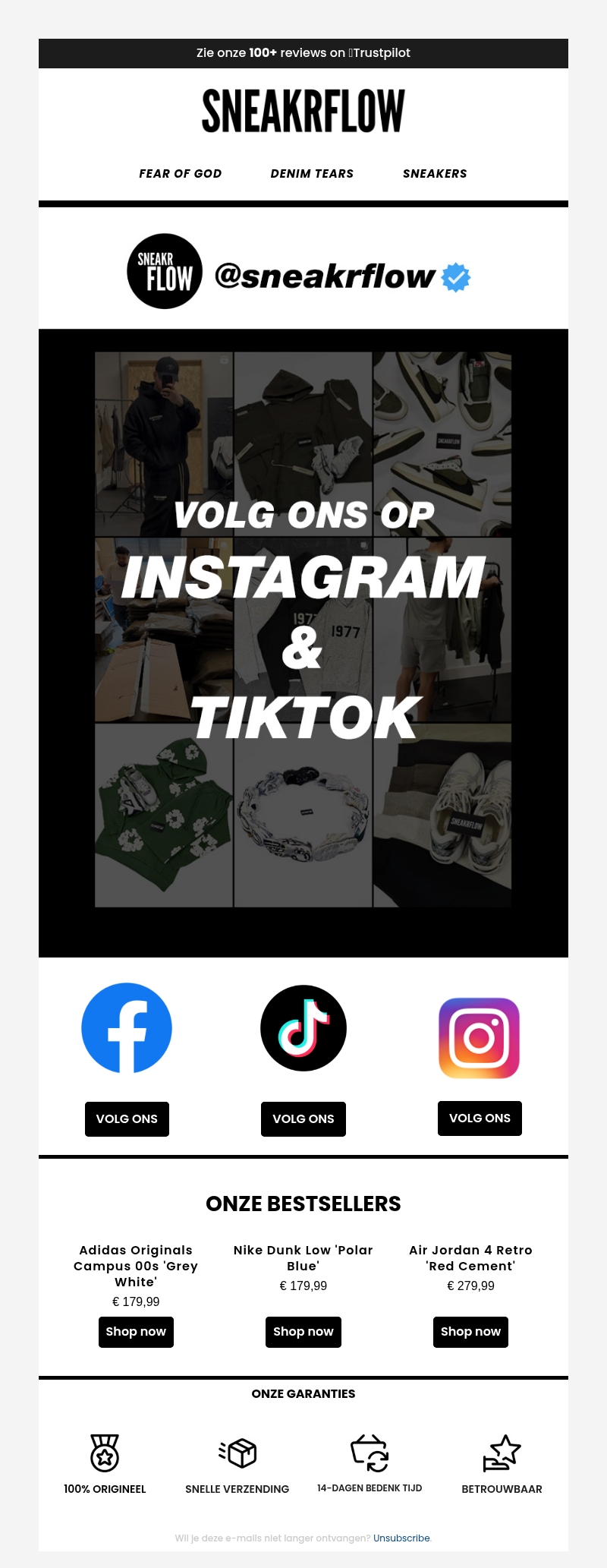Tap the Facebook icon

click(x=127, y=1028)
